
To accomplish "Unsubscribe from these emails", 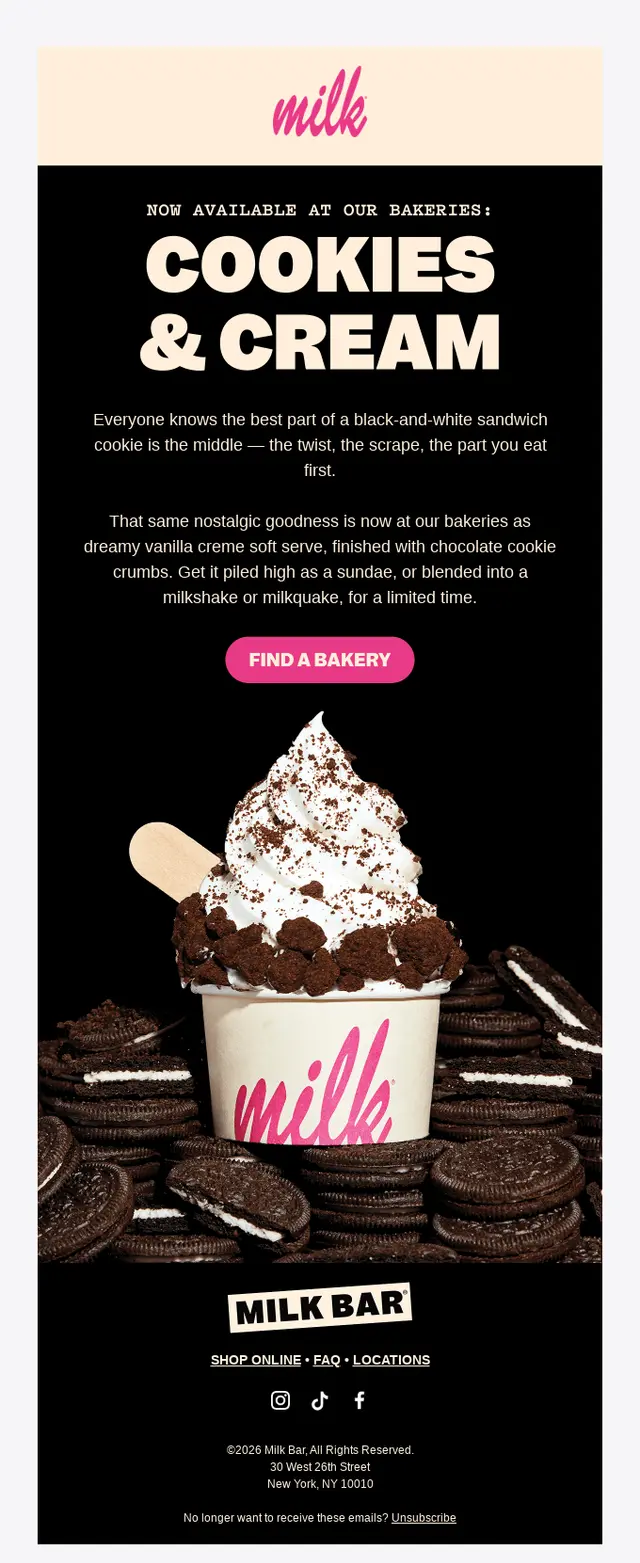I will [423, 1518].
